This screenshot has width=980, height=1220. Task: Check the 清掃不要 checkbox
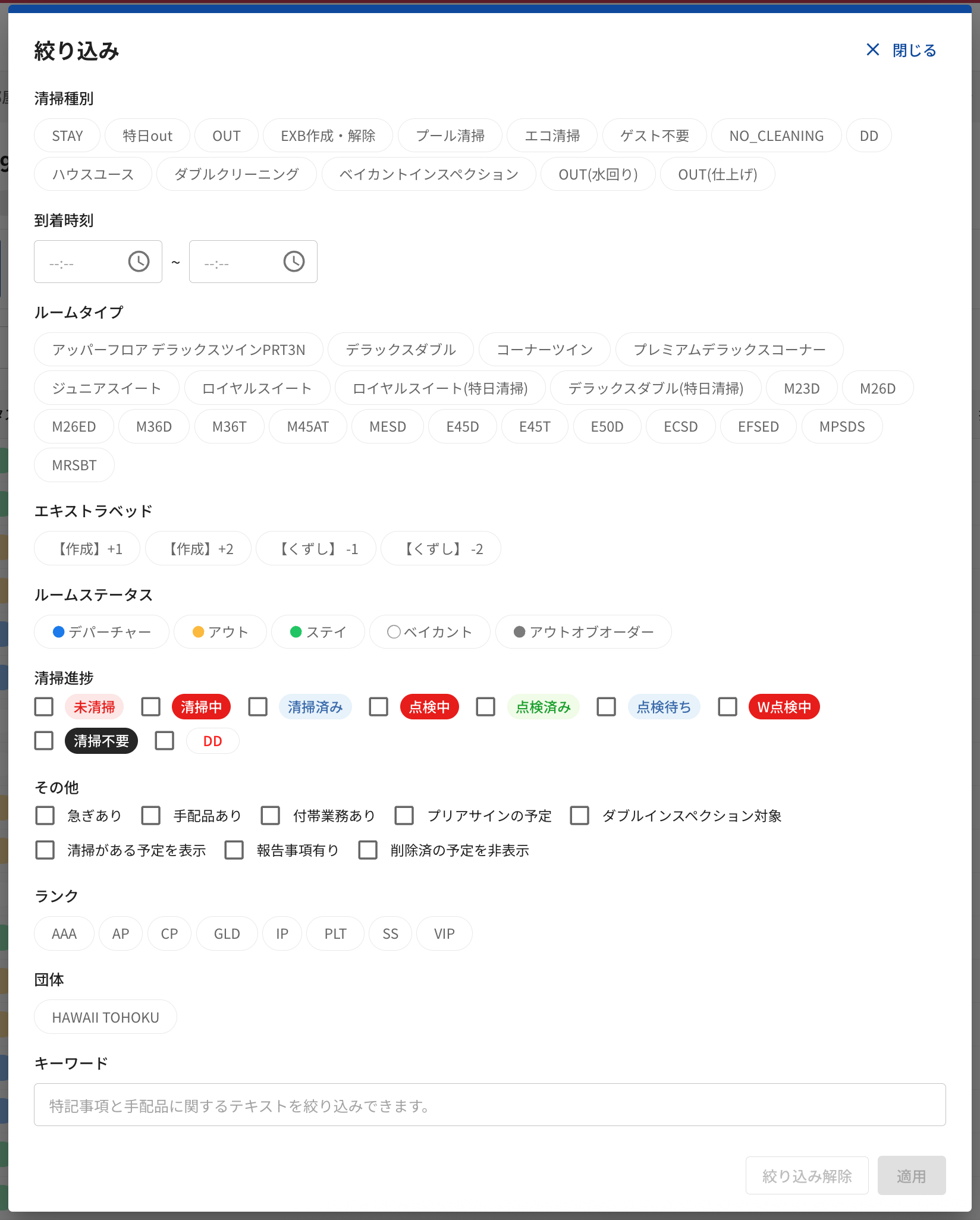[x=44, y=741]
